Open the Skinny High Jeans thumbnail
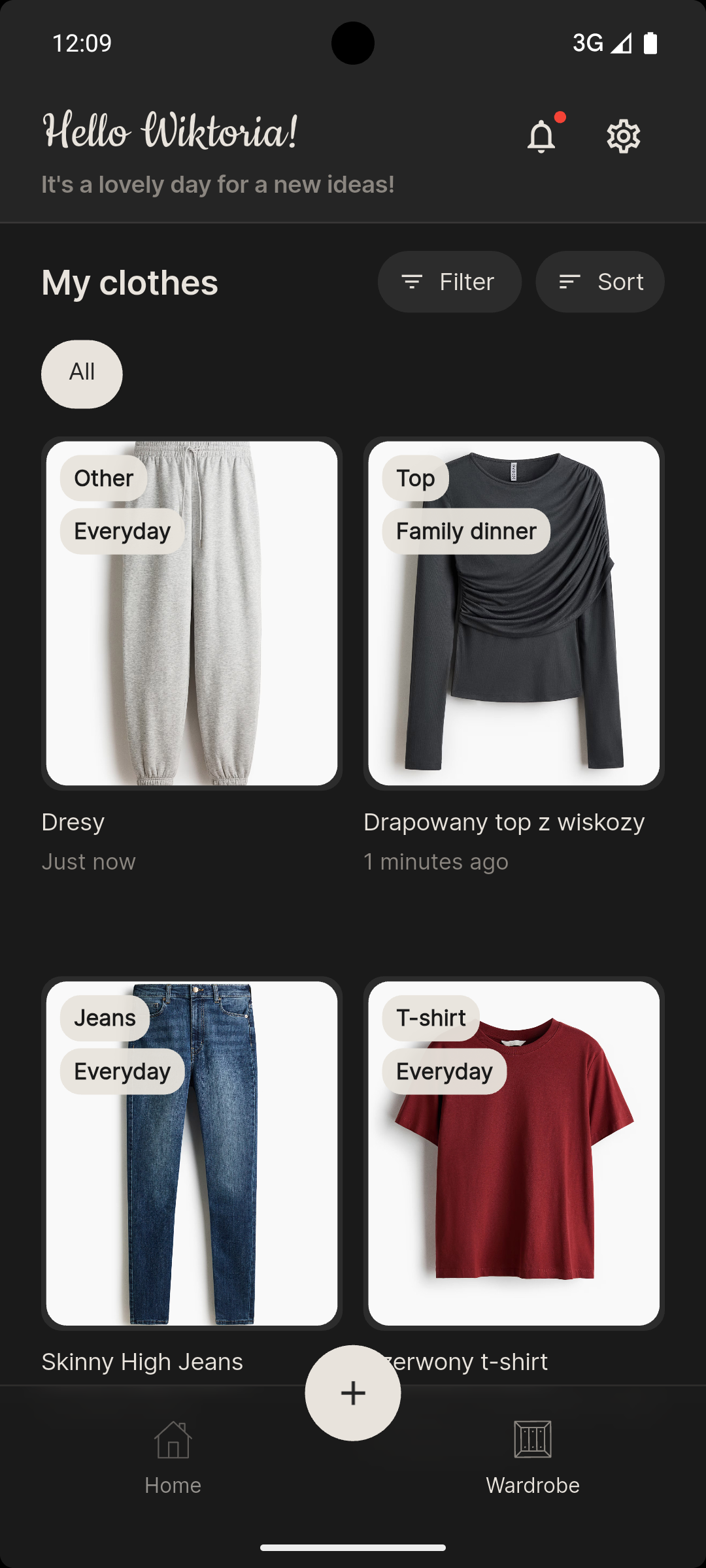This screenshot has height=1568, width=706. pos(190,1153)
